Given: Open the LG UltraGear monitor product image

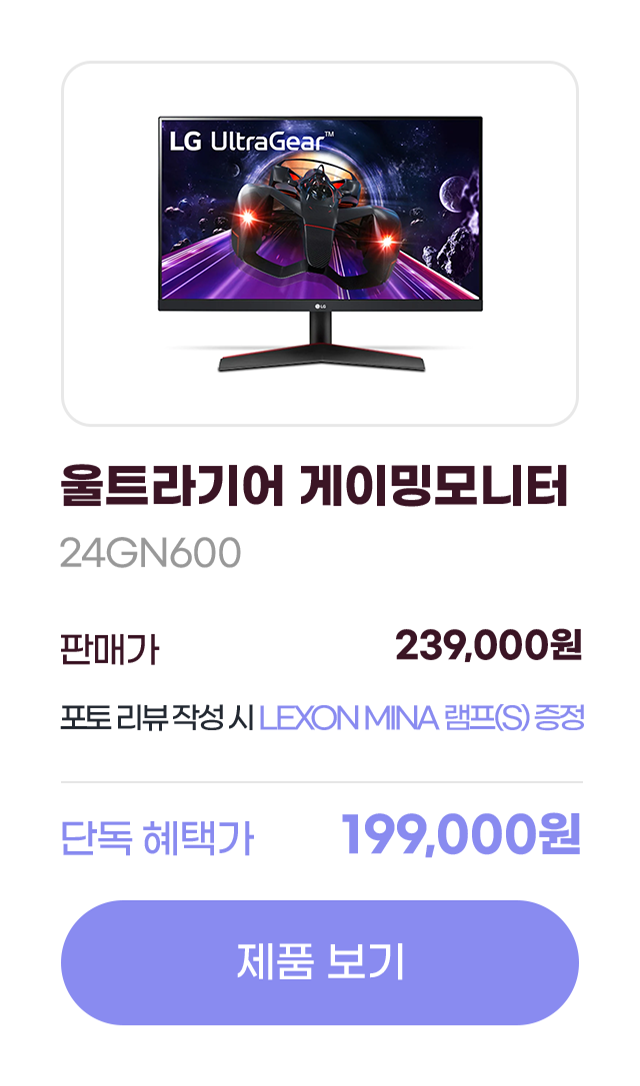Looking at the screenshot, I should tap(320, 244).
